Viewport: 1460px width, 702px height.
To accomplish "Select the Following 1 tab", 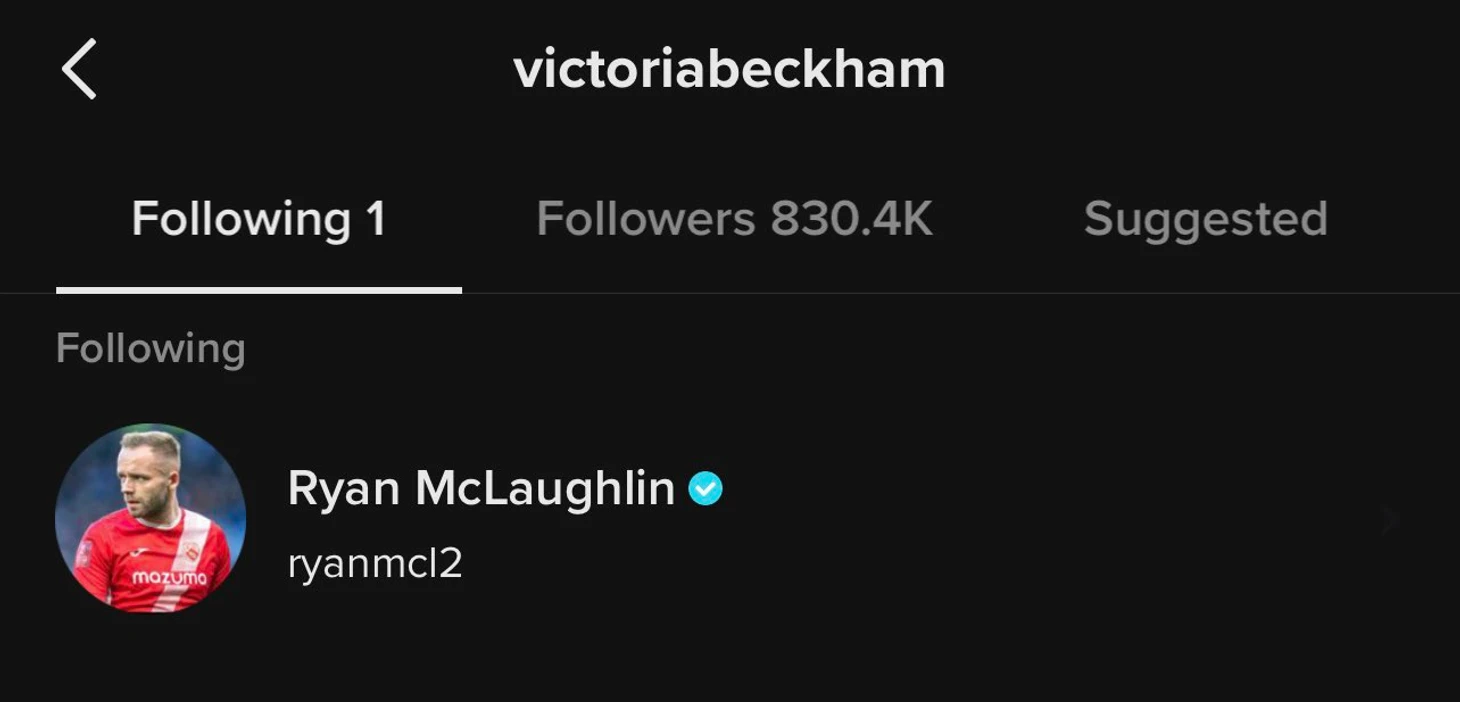I will 258,219.
